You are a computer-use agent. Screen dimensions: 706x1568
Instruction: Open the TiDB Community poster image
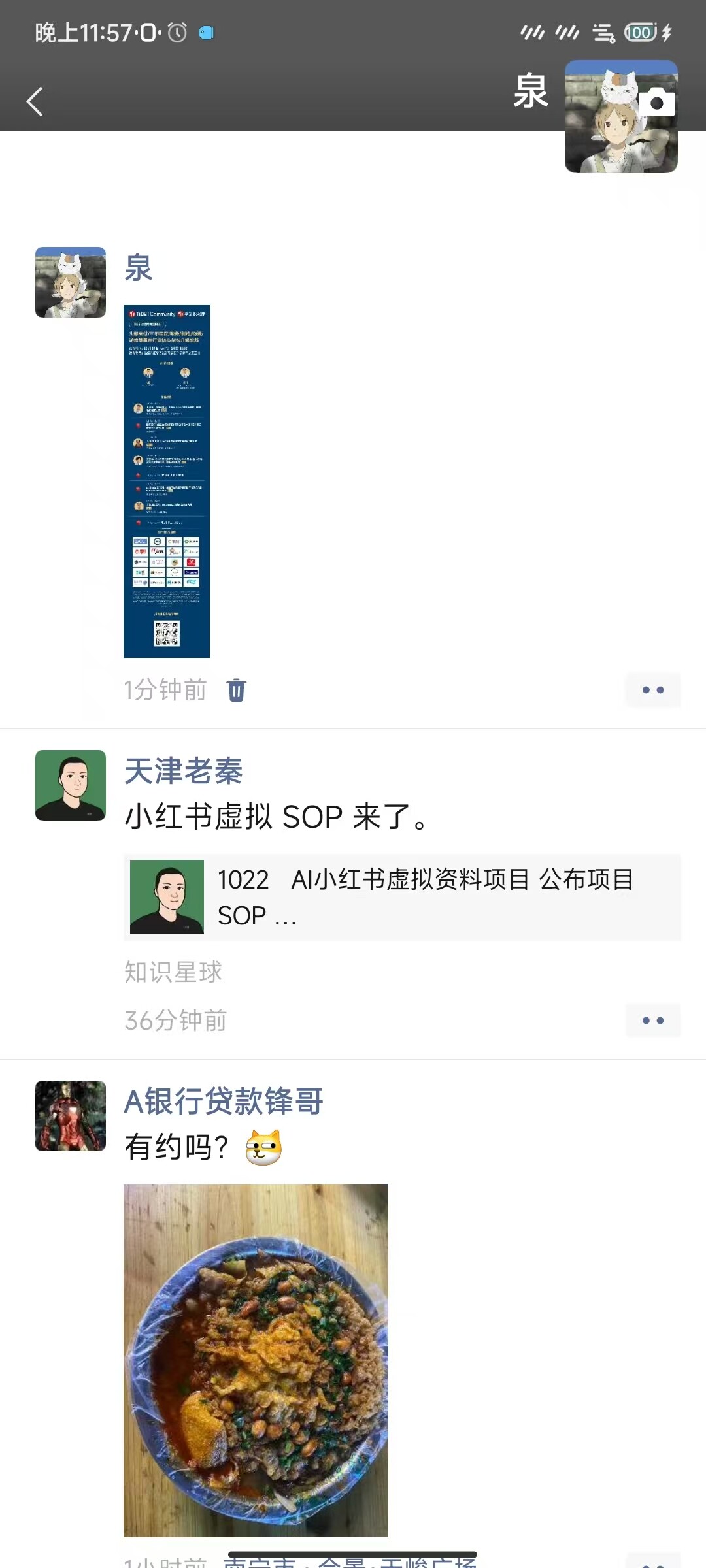point(167,481)
